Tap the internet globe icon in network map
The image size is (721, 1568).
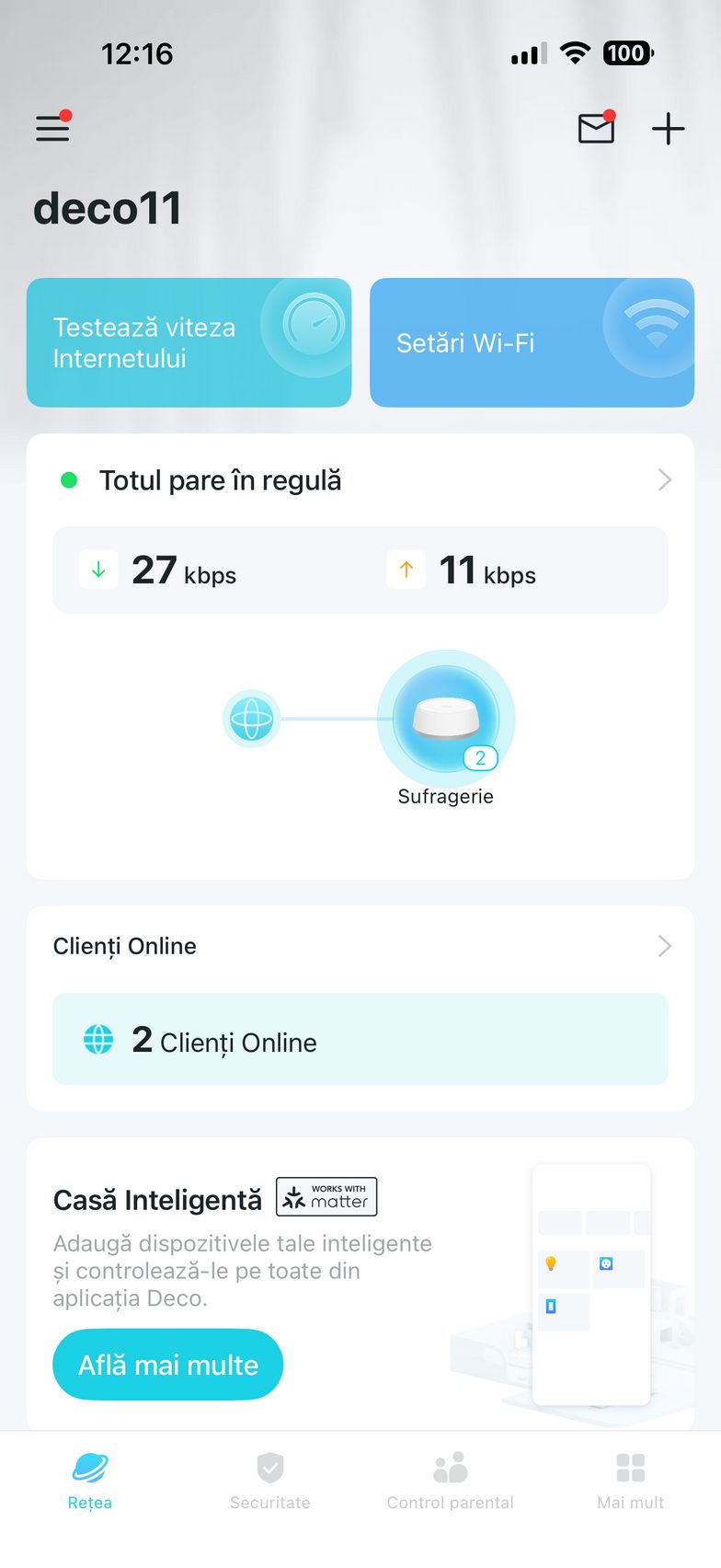(x=252, y=719)
